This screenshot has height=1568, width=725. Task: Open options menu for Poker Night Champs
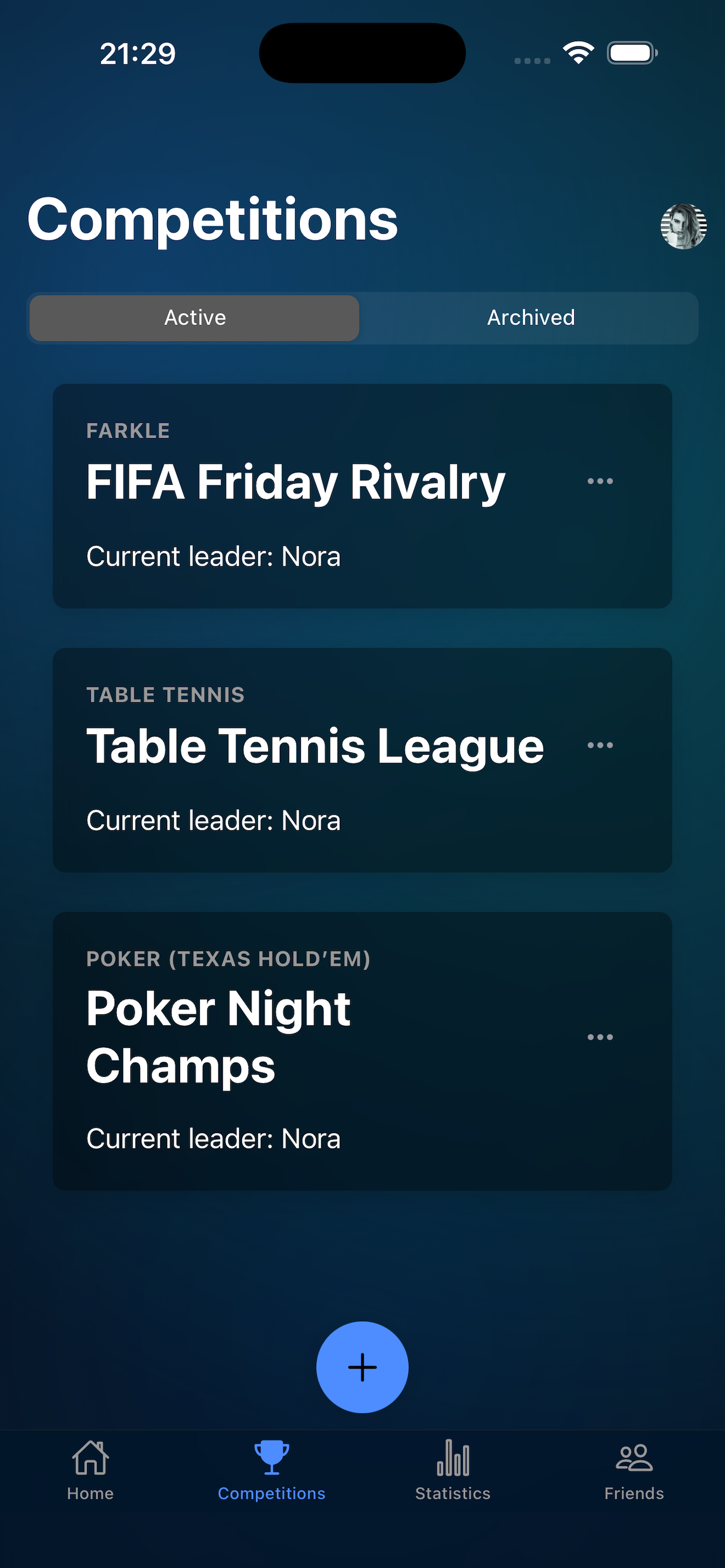click(600, 1037)
